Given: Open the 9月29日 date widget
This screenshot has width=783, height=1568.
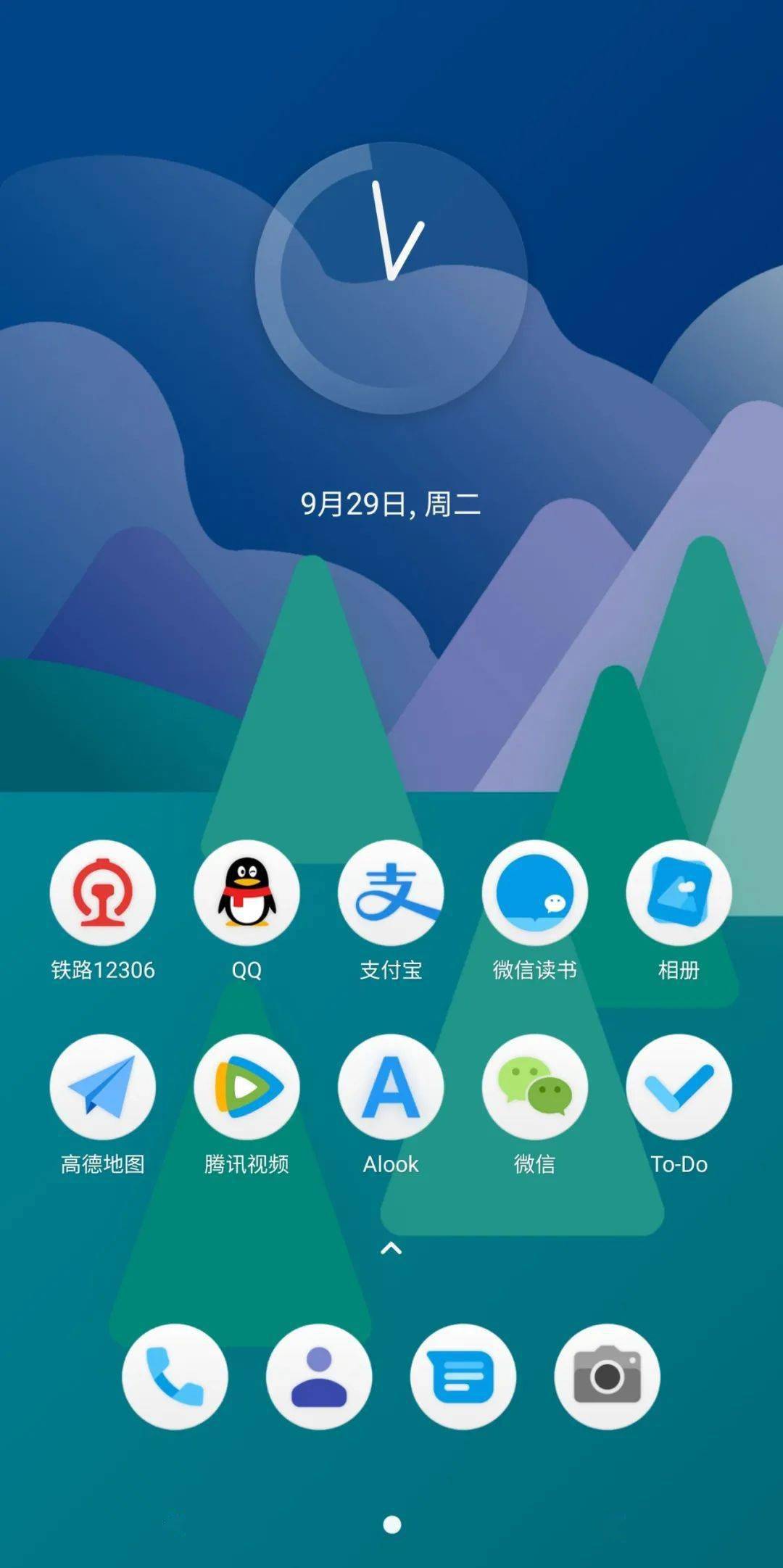Looking at the screenshot, I should coord(391,504).
